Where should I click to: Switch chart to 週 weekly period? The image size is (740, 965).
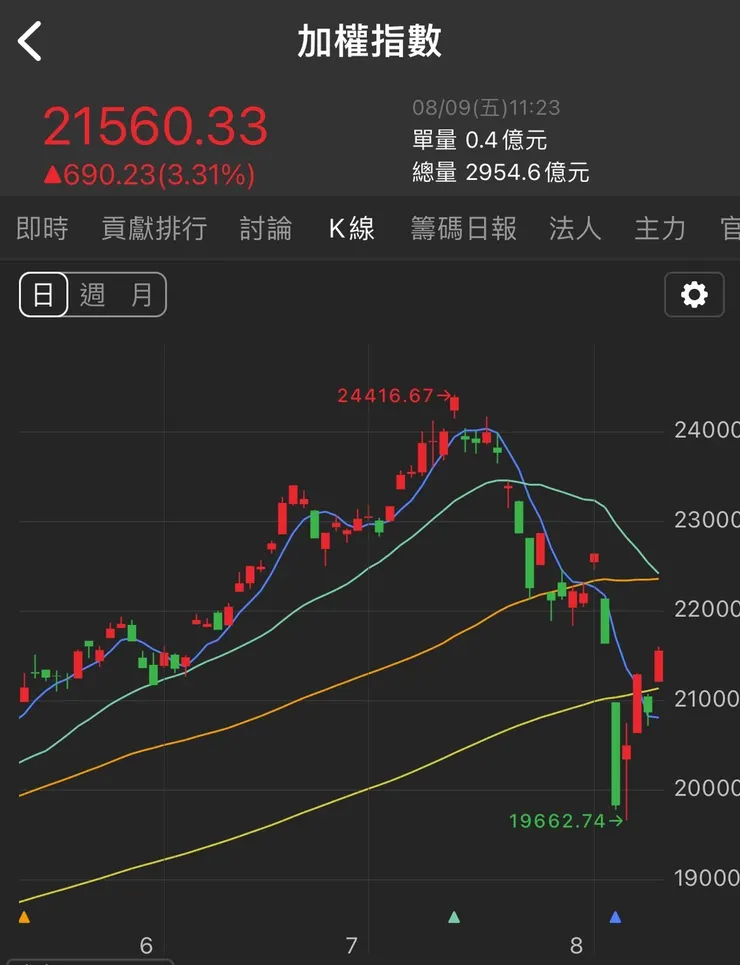[92, 295]
